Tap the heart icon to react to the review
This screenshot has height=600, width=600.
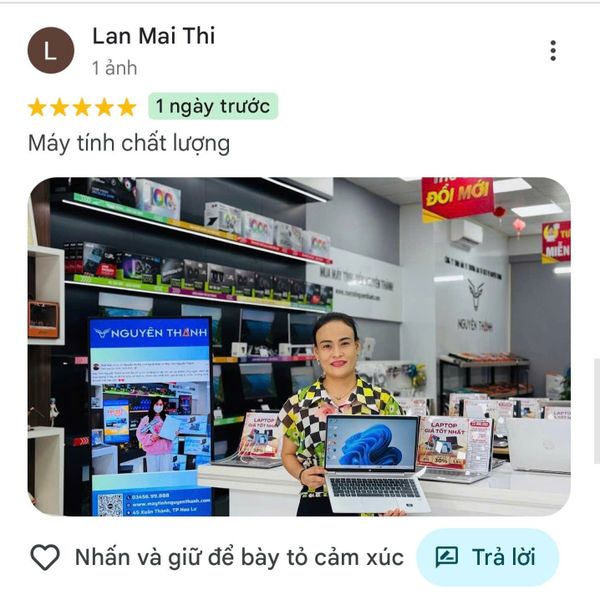tap(45, 557)
